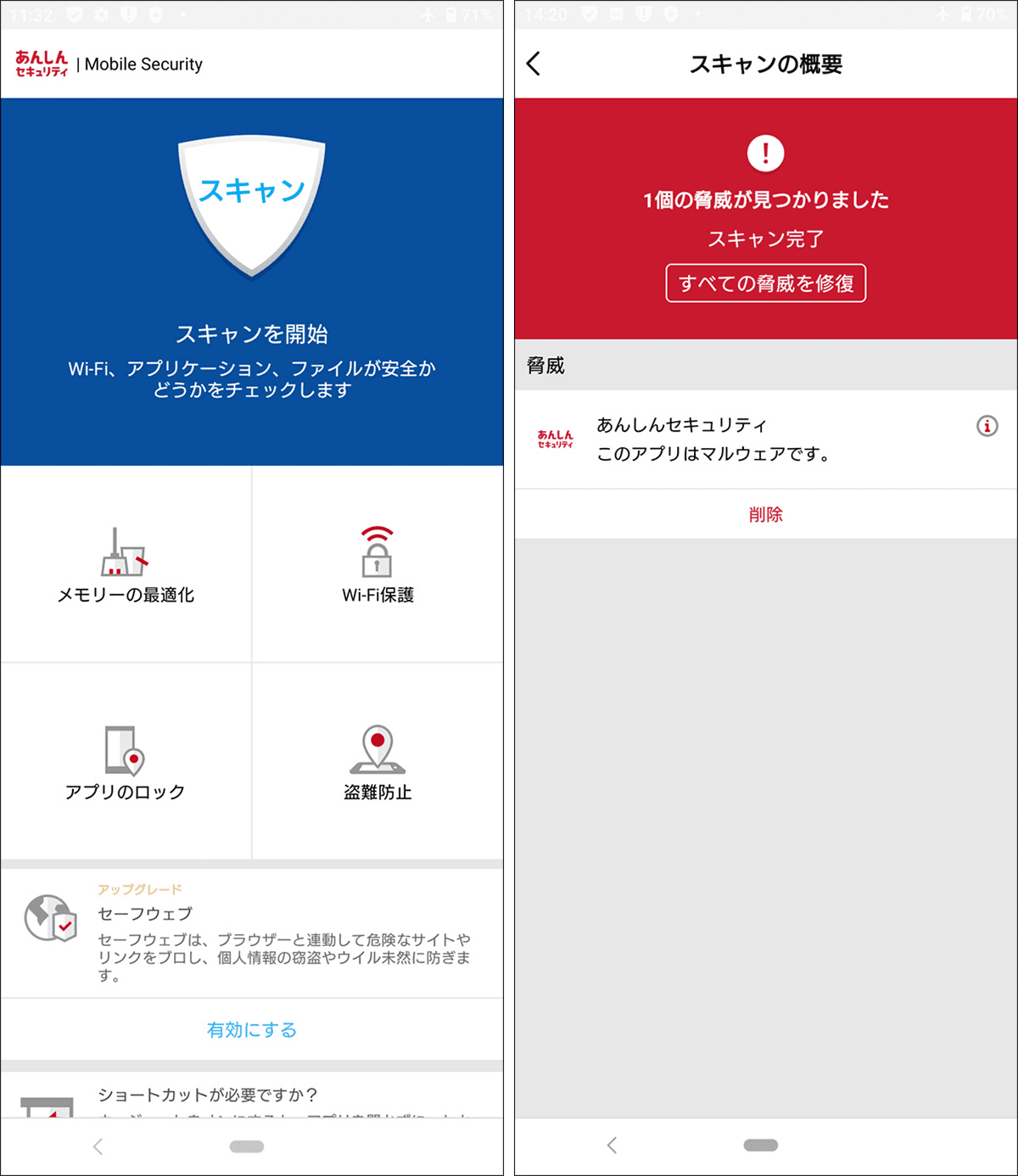The width and height of the screenshot is (1018, 1176).
Task: Open メモリーの最適化 memory optimization
Action: 126,564
